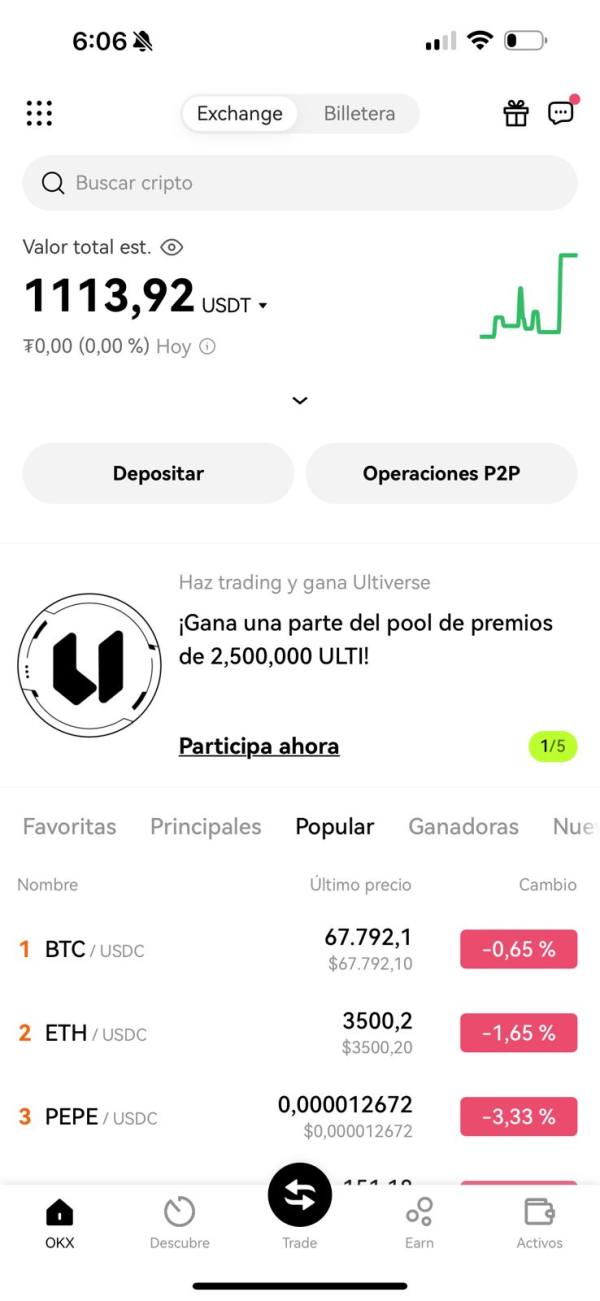This screenshot has height=1301, width=600.
Task: Go to the Activos tab
Action: pos(540,1223)
